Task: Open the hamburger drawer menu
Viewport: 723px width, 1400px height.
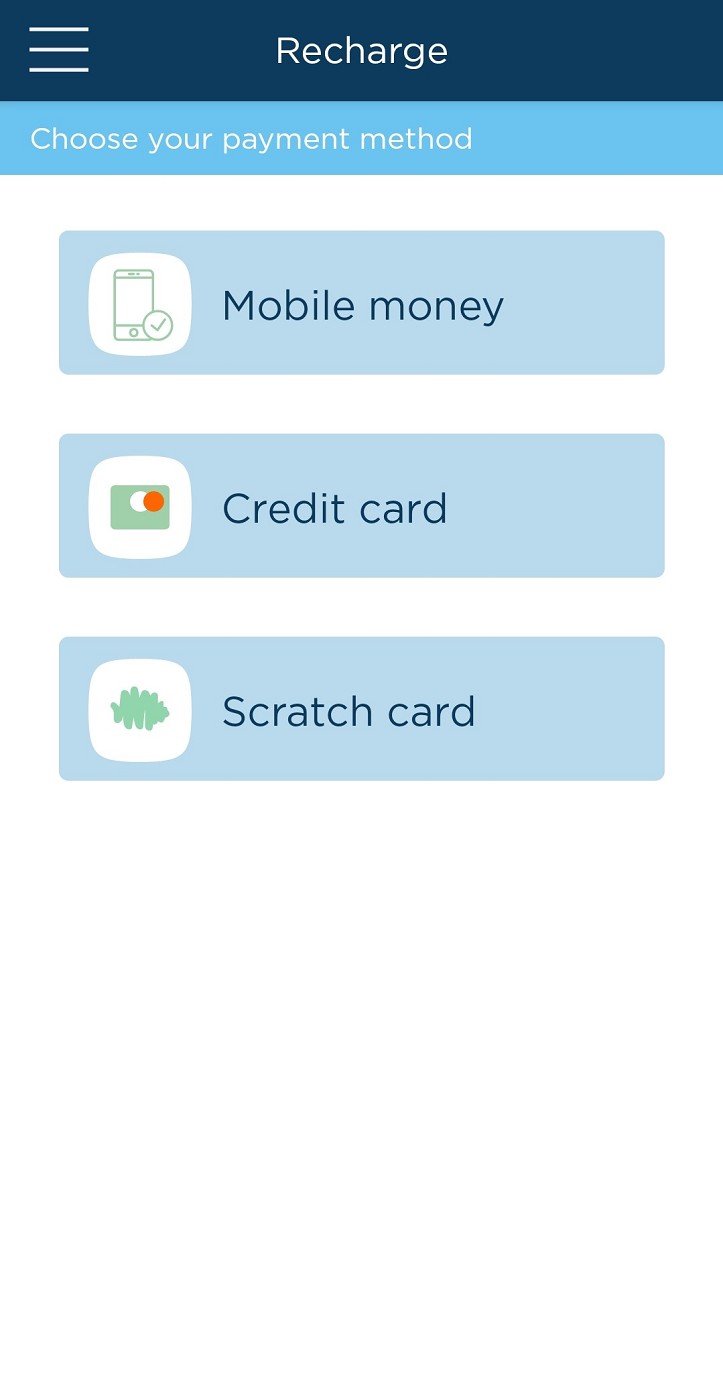Action: coord(59,50)
